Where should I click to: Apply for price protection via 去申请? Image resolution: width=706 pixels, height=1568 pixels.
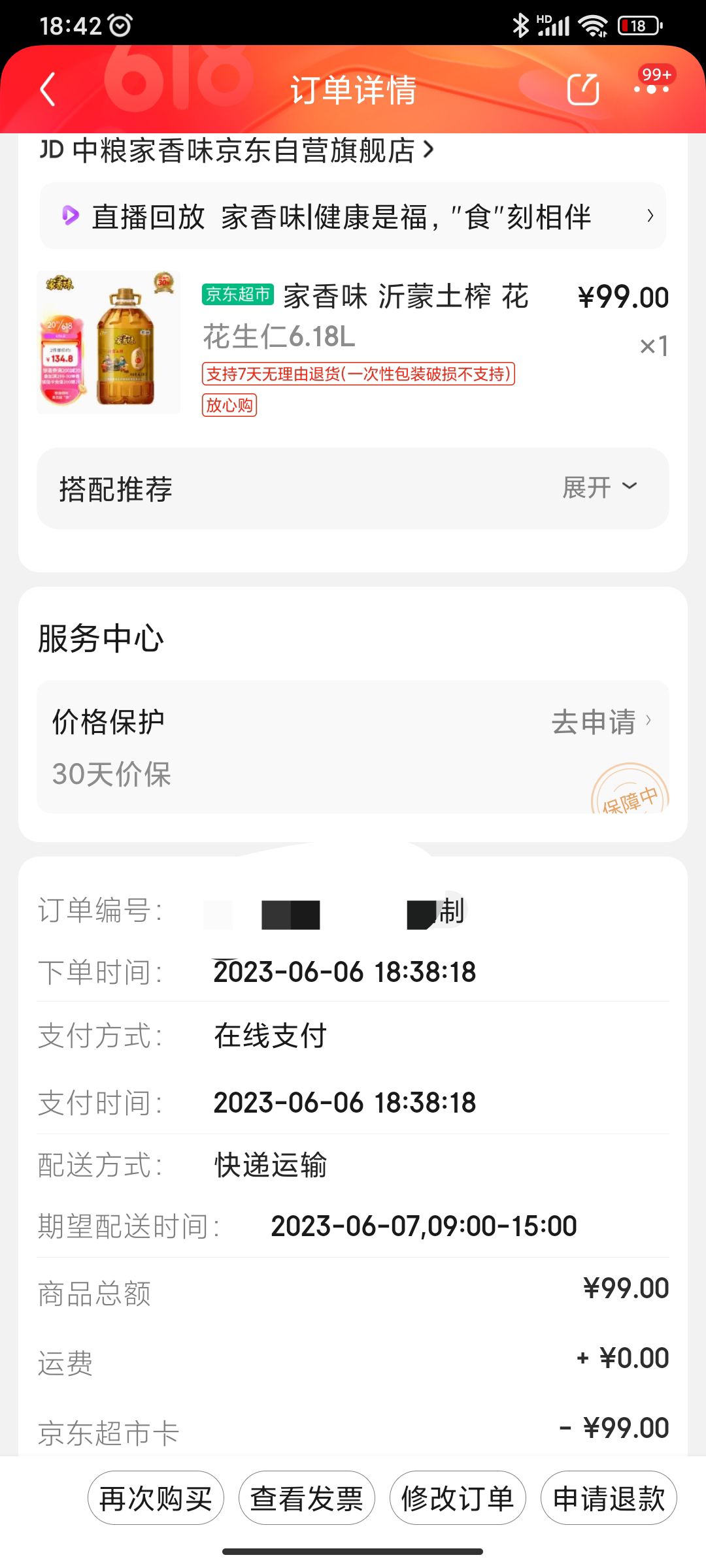point(601,722)
